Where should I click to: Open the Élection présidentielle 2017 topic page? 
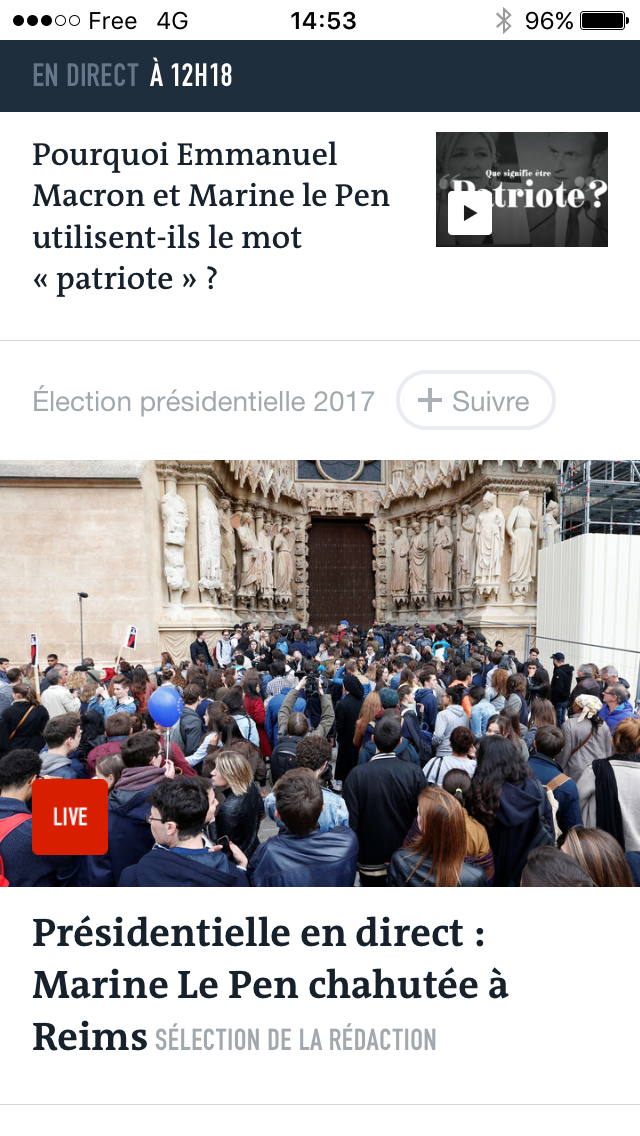(x=203, y=402)
